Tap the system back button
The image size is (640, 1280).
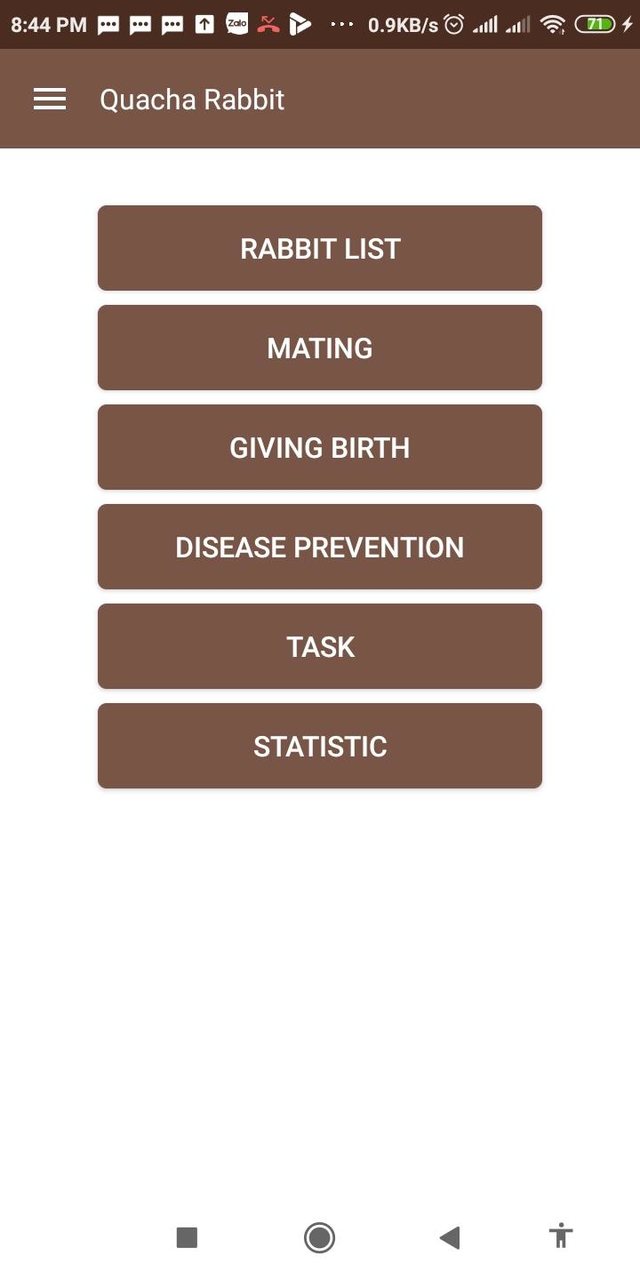point(449,1238)
